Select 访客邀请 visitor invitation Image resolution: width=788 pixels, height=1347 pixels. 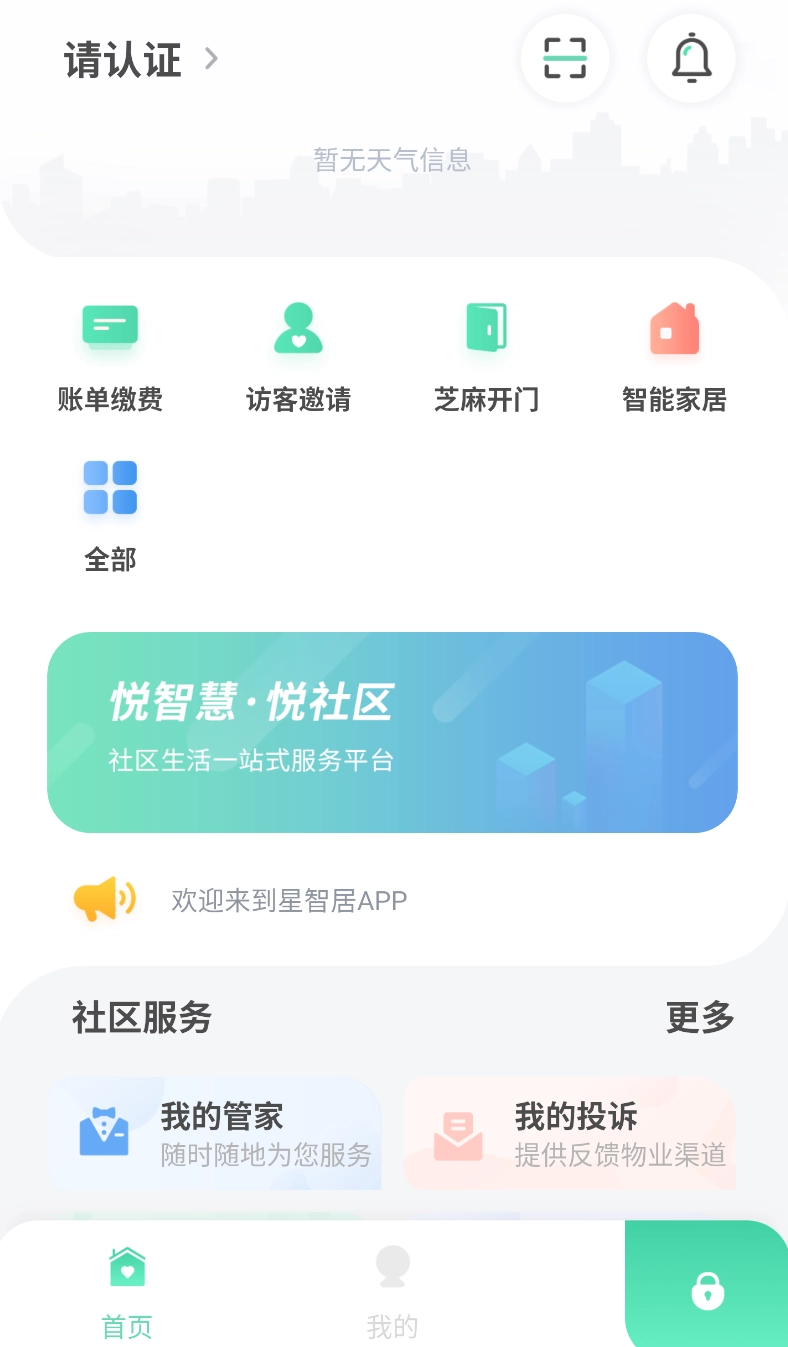click(x=297, y=355)
